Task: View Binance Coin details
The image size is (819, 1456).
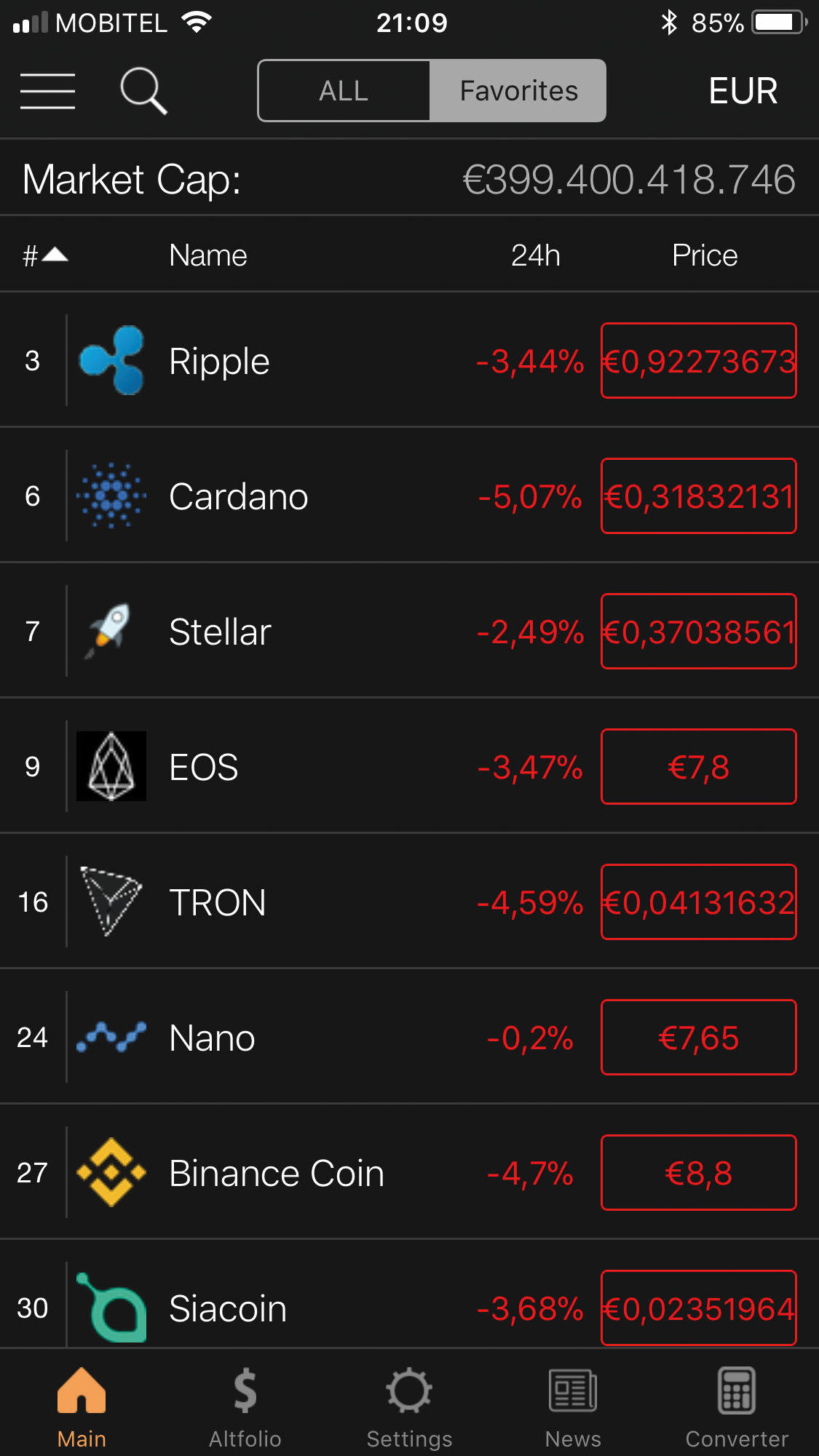Action: [x=409, y=1172]
